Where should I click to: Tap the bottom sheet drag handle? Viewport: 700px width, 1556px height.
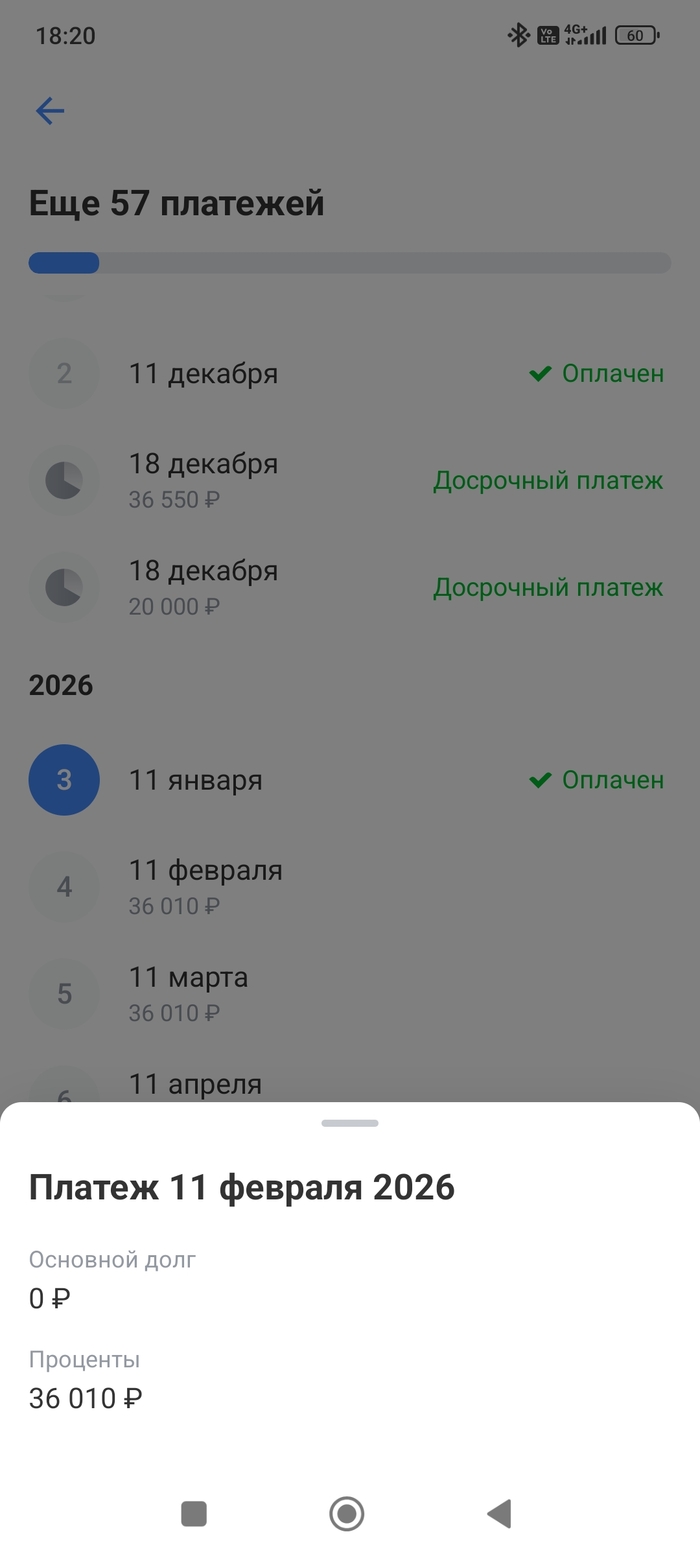click(350, 1123)
